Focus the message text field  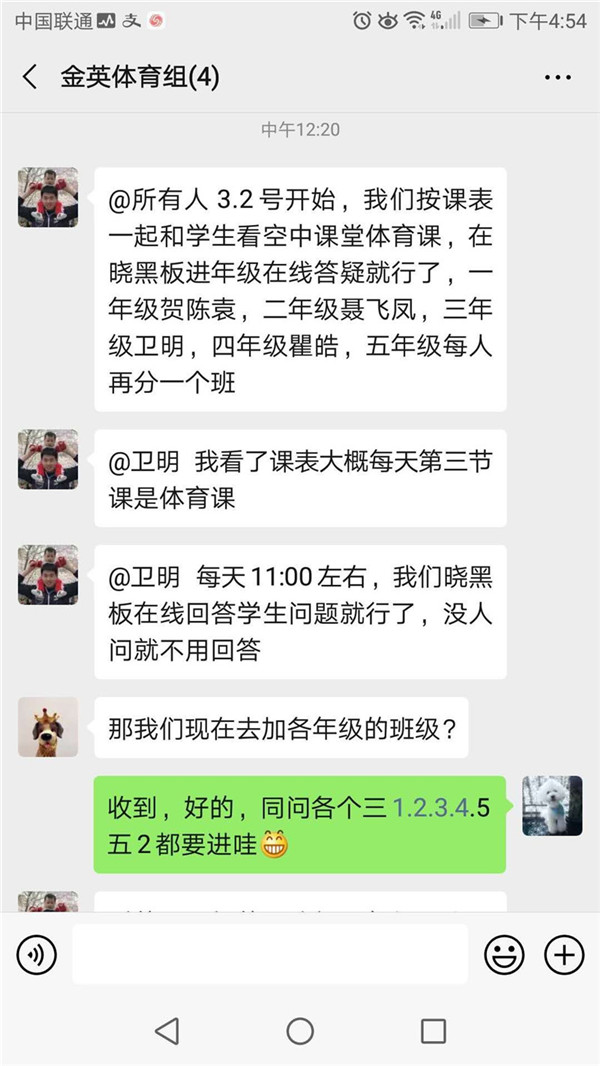[270, 955]
